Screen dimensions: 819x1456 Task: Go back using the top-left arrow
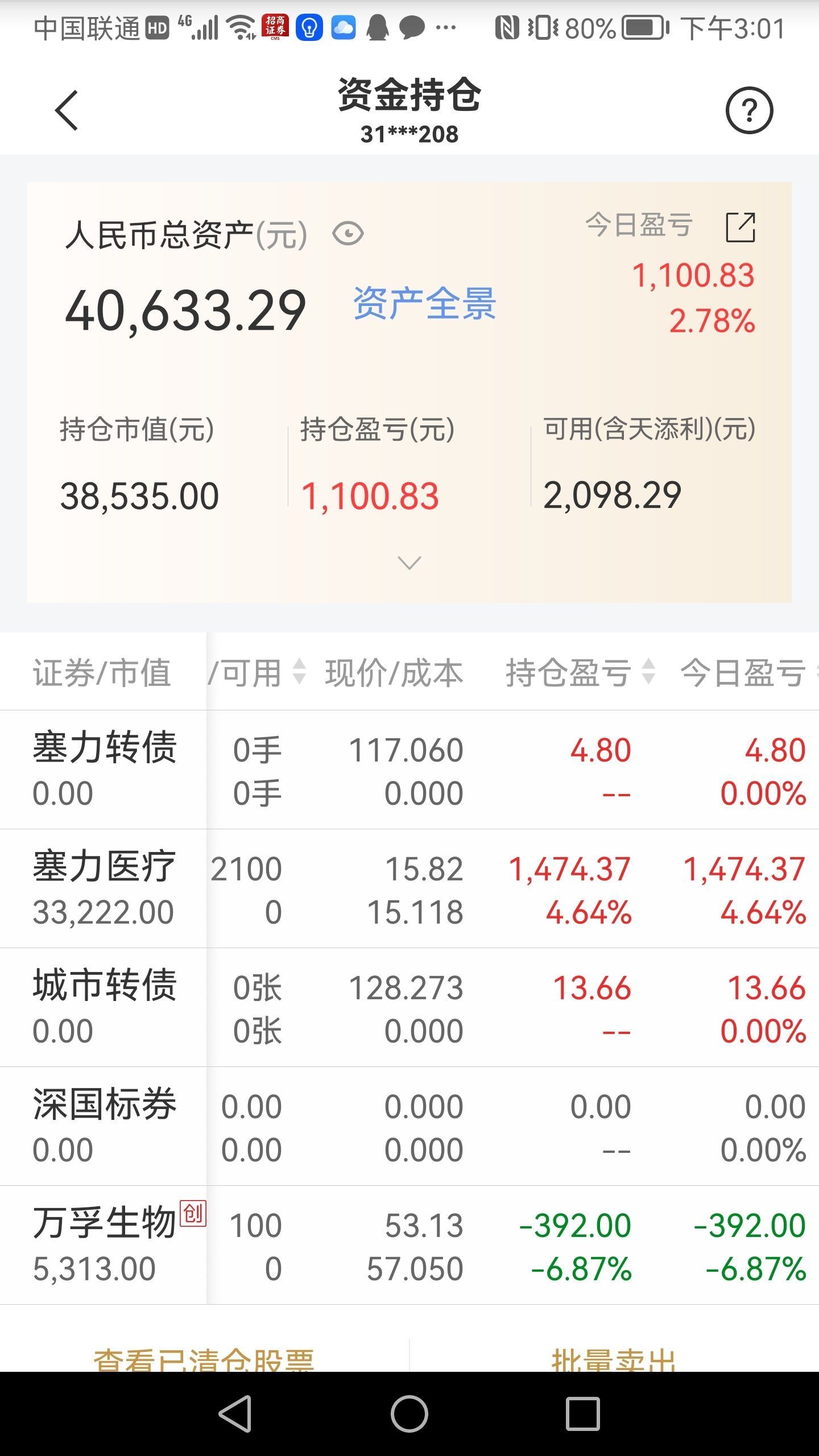pos(67,110)
